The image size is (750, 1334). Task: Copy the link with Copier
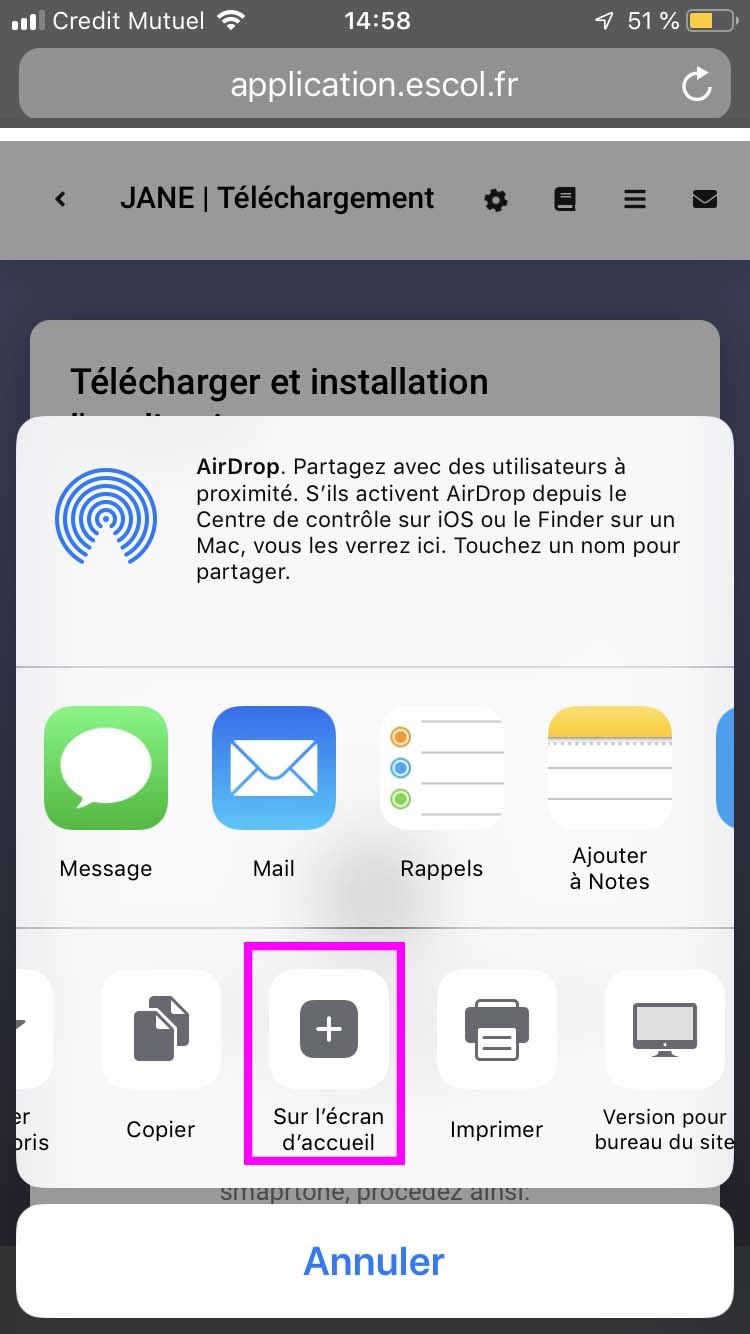161,1029
